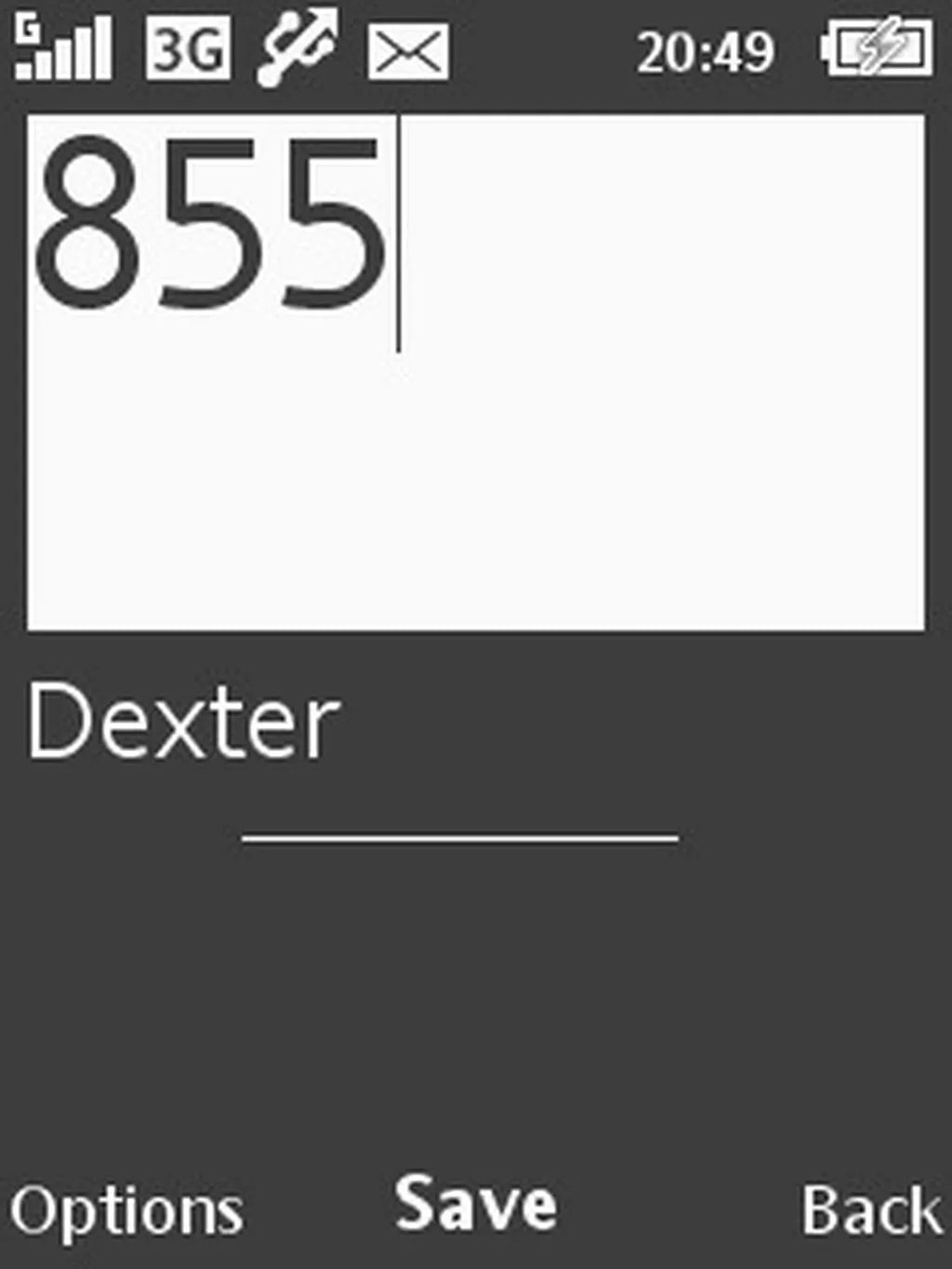Screen dimensions: 952x1269
Task: Save the contact number
Action: [x=476, y=1205]
